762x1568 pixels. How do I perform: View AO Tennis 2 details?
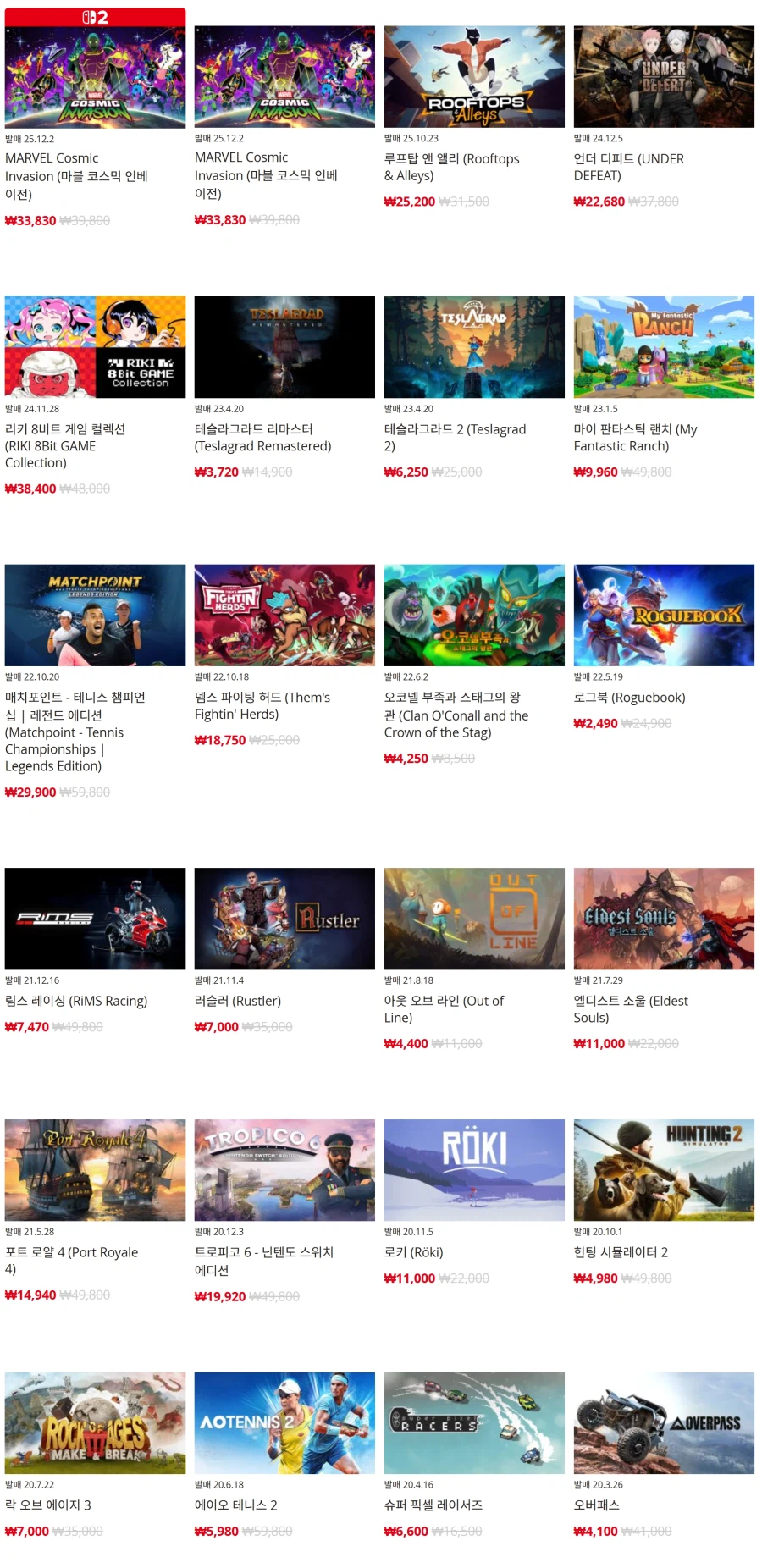pos(284,1423)
